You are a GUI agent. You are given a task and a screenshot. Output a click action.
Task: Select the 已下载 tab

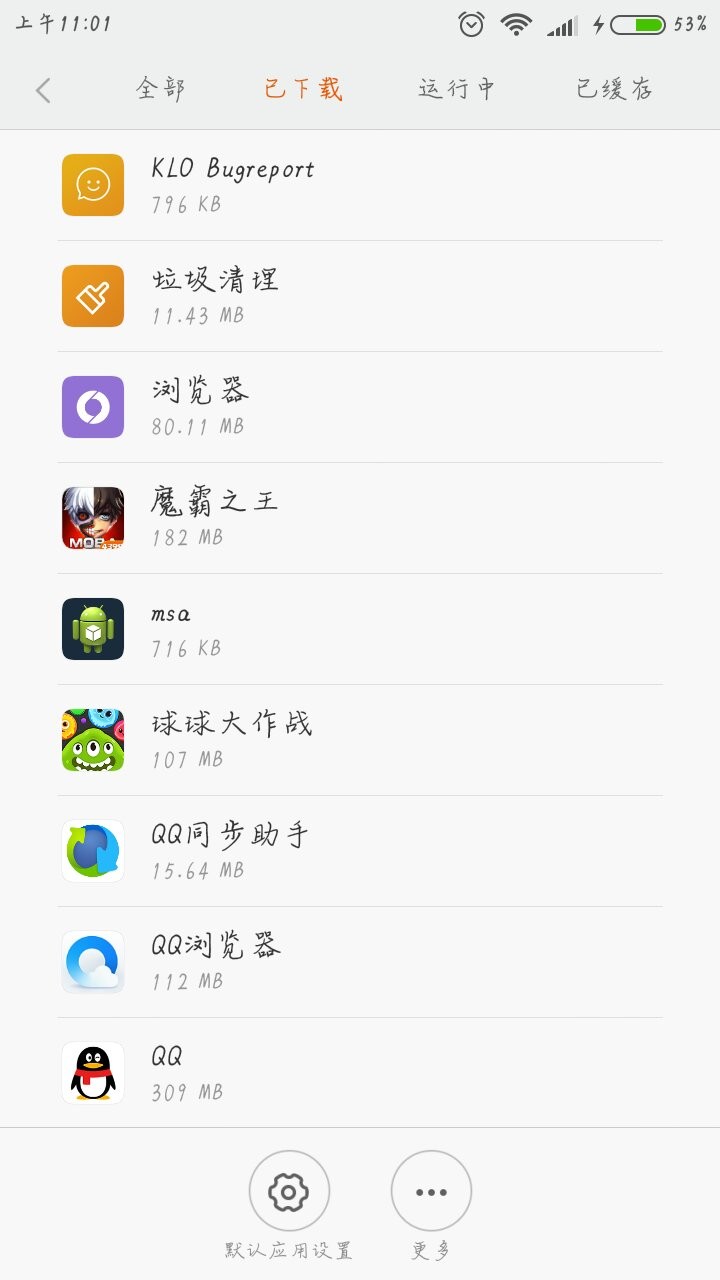(303, 89)
